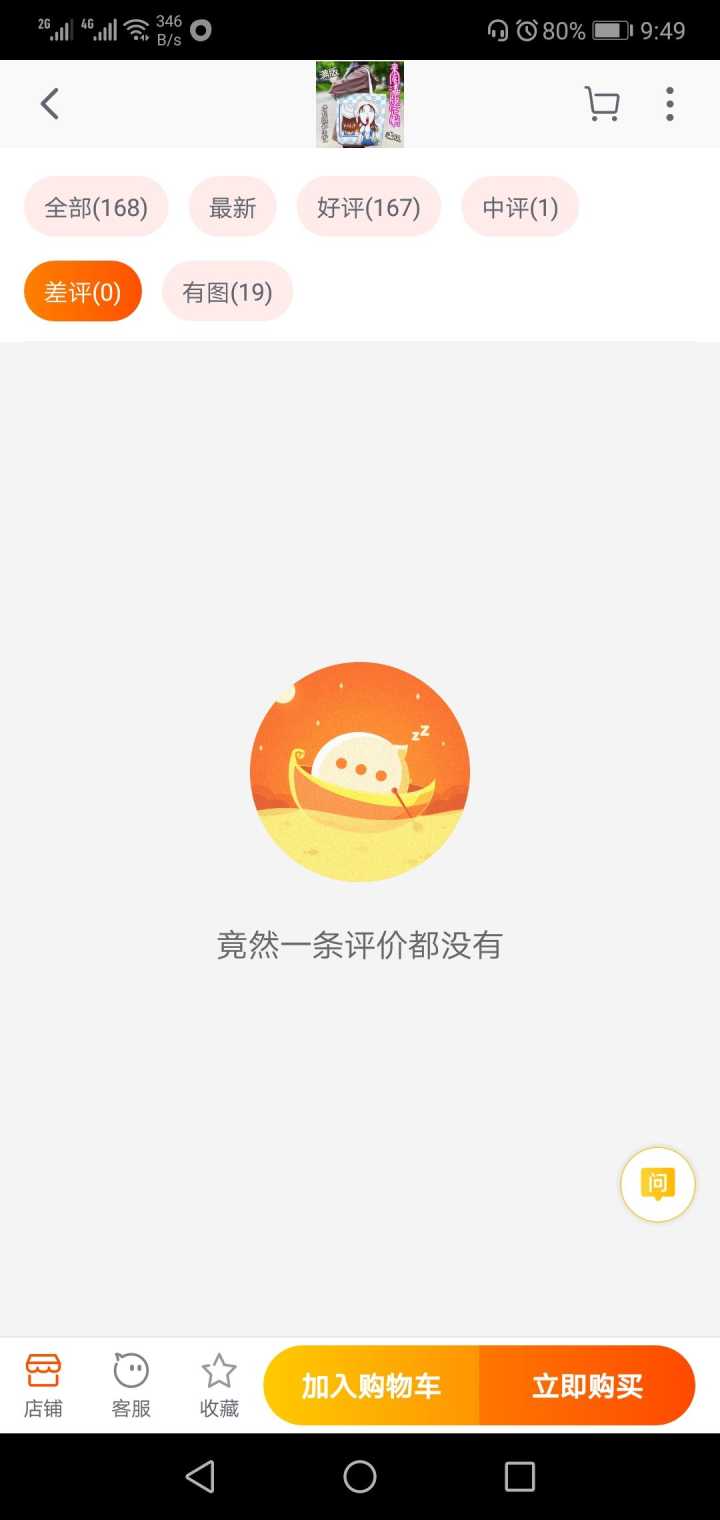Tap 立即购买 to buy now
This screenshot has width=720, height=1520.
coord(587,1386)
